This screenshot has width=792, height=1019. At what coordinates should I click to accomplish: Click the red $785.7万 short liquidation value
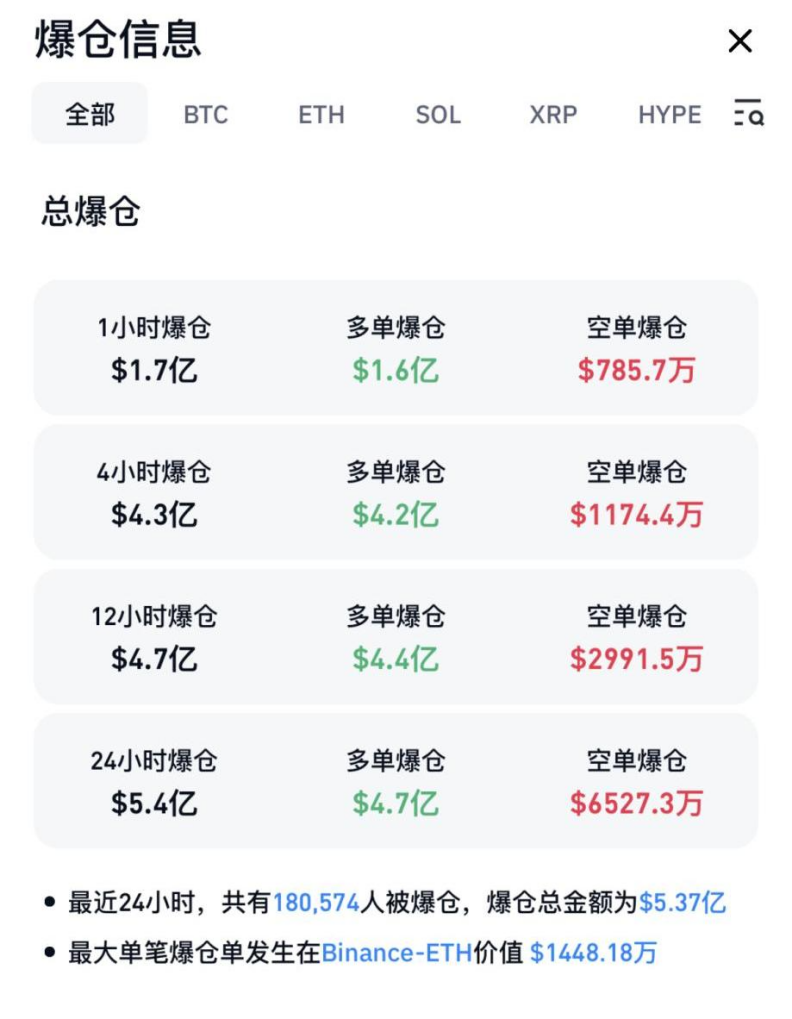[635, 370]
